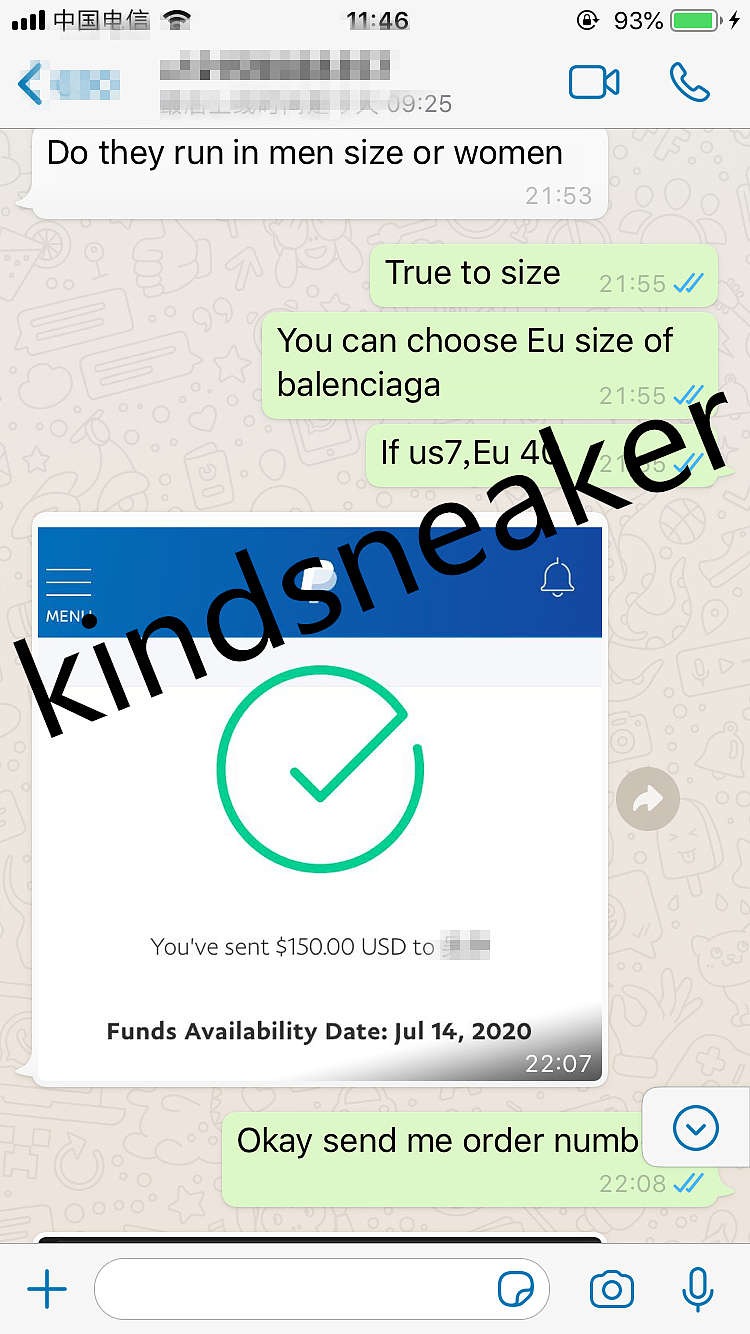This screenshot has width=750, height=1334.
Task: Go back to the chat list
Action: pyautogui.click(x=32, y=83)
